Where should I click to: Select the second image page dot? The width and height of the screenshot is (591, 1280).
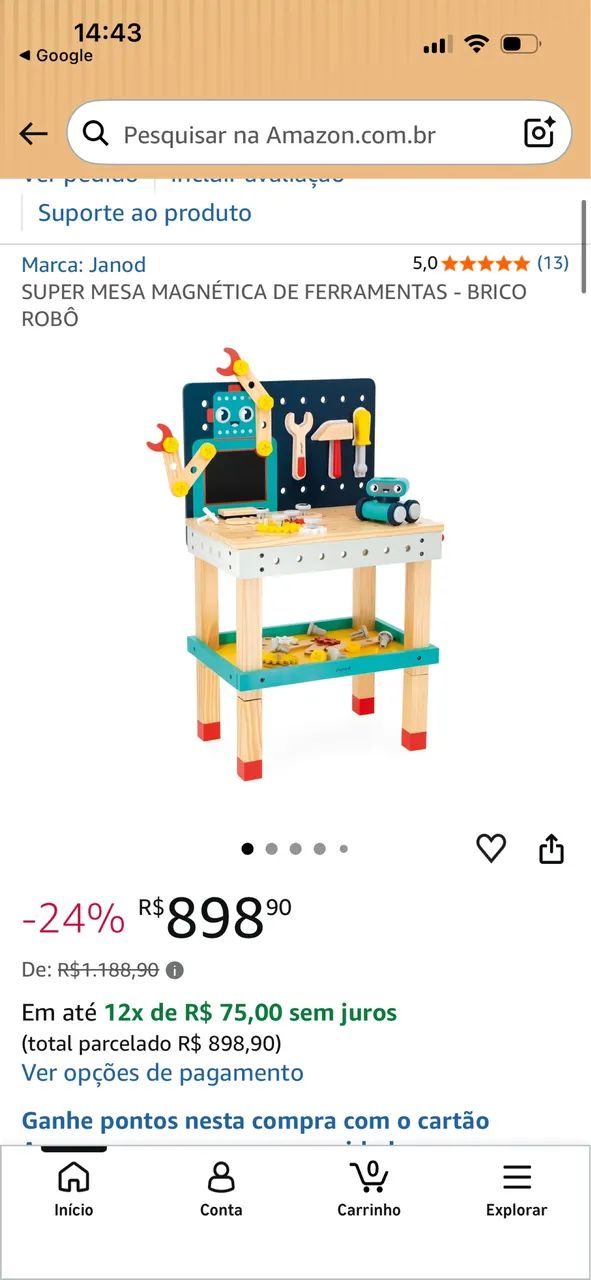click(x=271, y=849)
